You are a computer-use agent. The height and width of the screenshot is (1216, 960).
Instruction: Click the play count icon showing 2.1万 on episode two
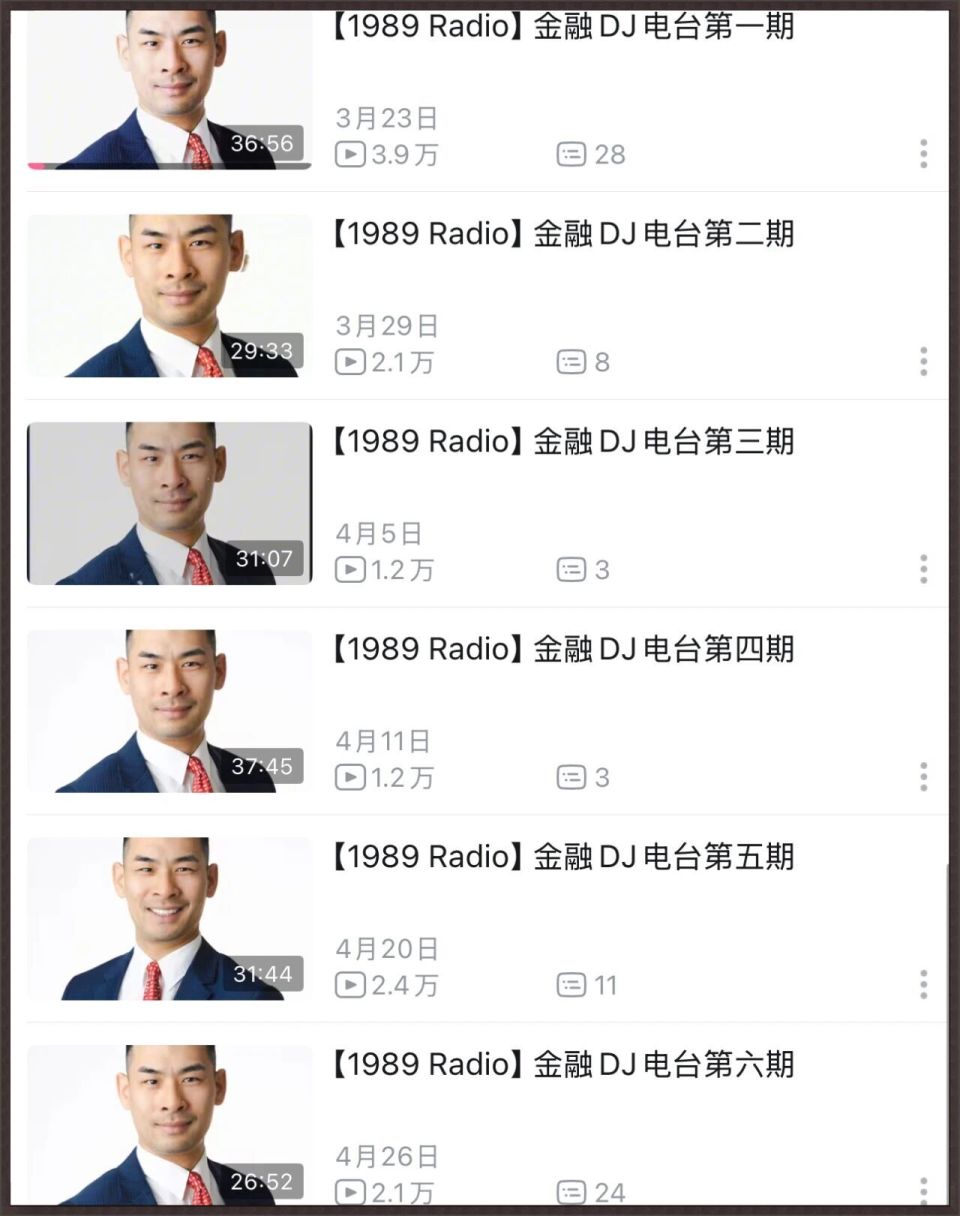[349, 363]
